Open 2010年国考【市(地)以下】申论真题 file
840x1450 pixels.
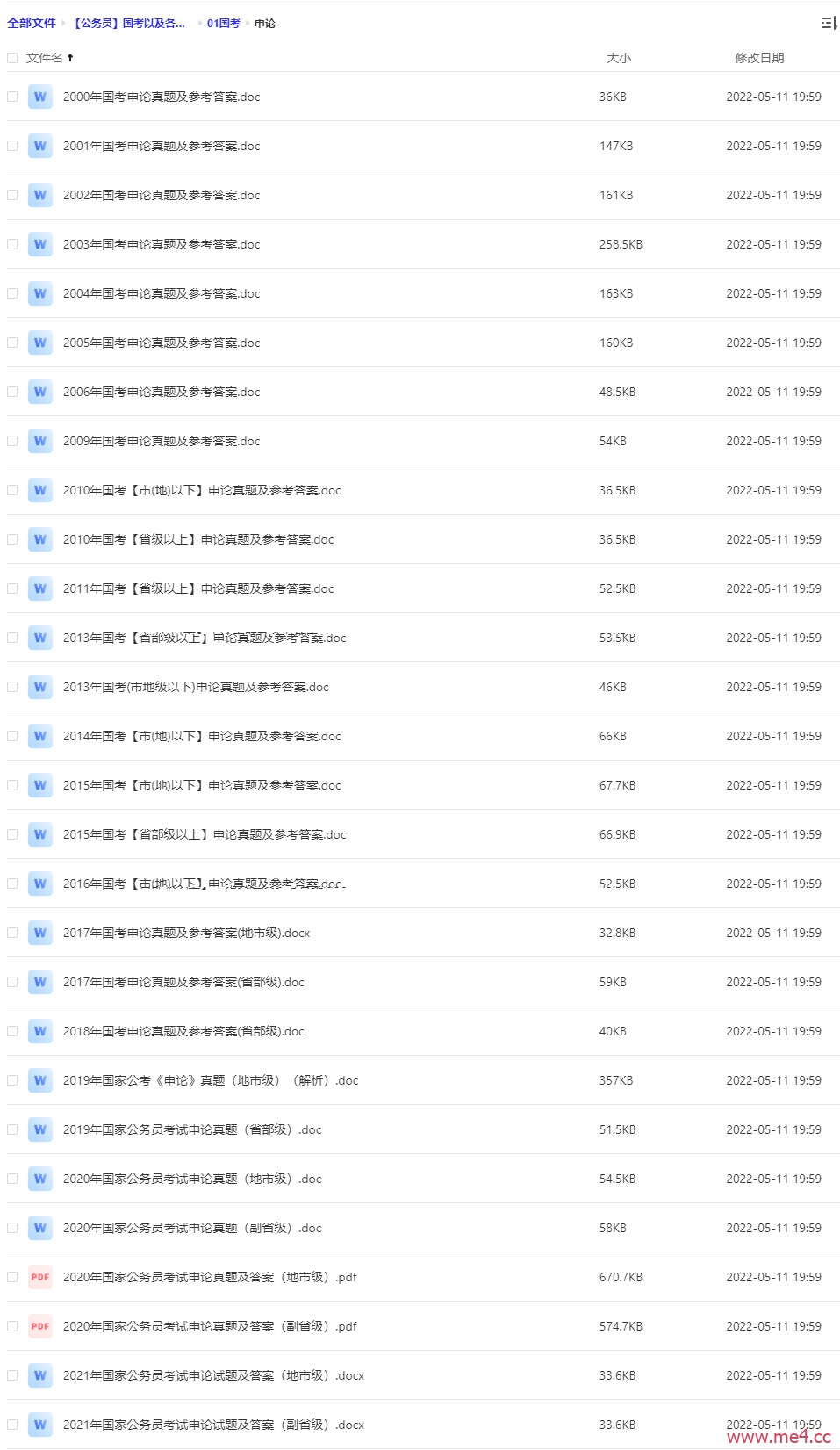tap(202, 490)
